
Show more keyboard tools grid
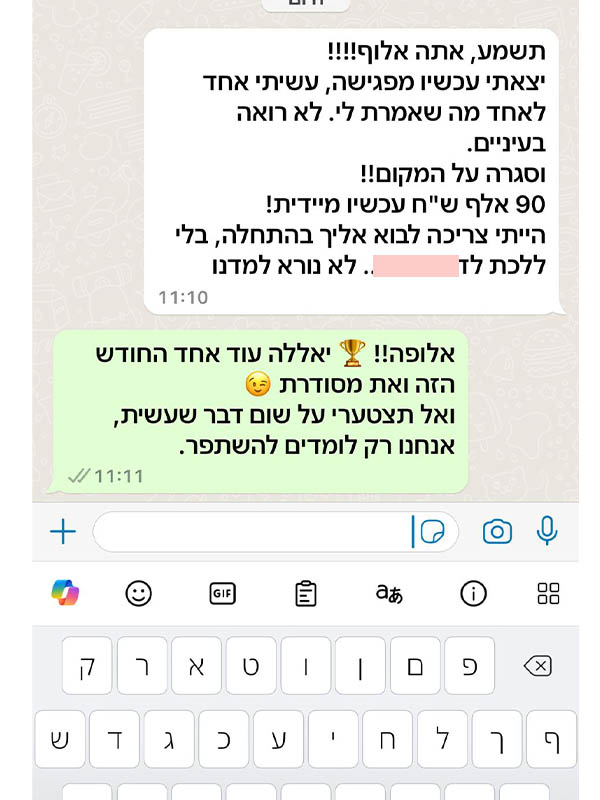point(548,593)
